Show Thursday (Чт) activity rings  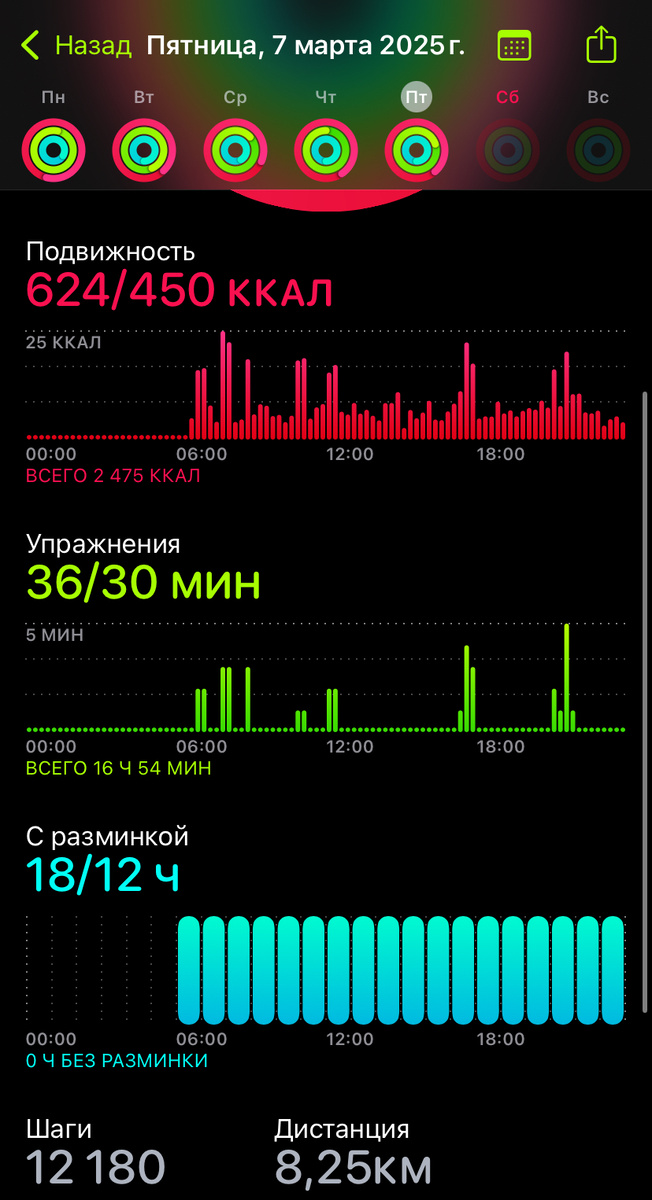[x=326, y=149]
